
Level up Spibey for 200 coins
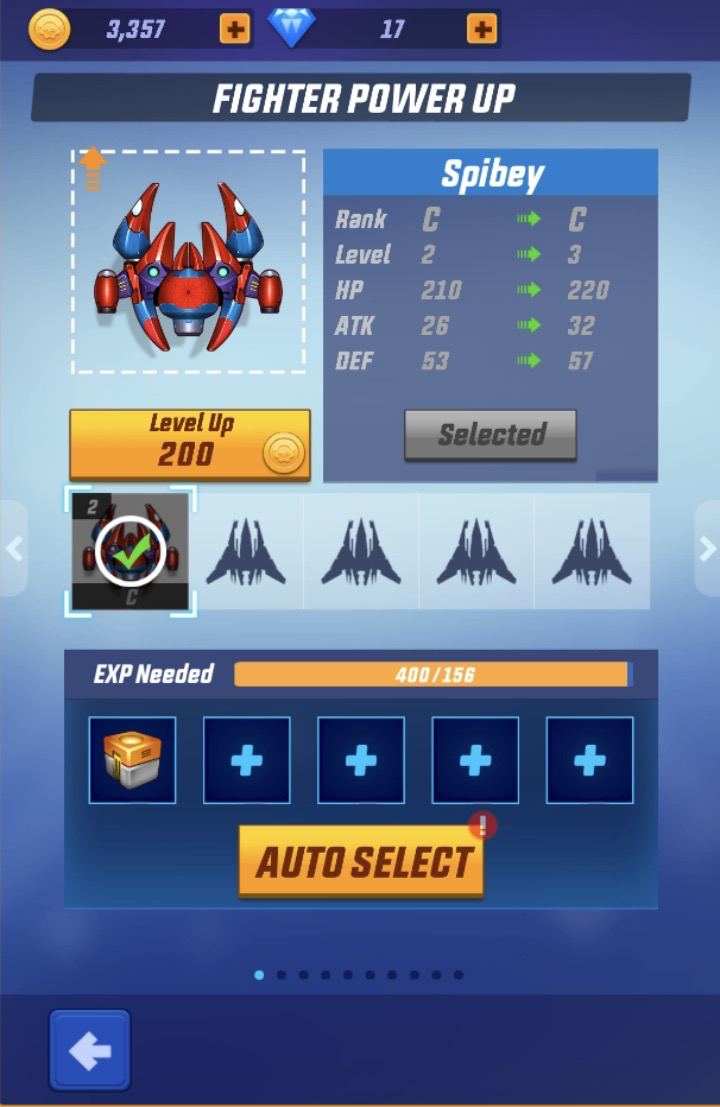190,443
